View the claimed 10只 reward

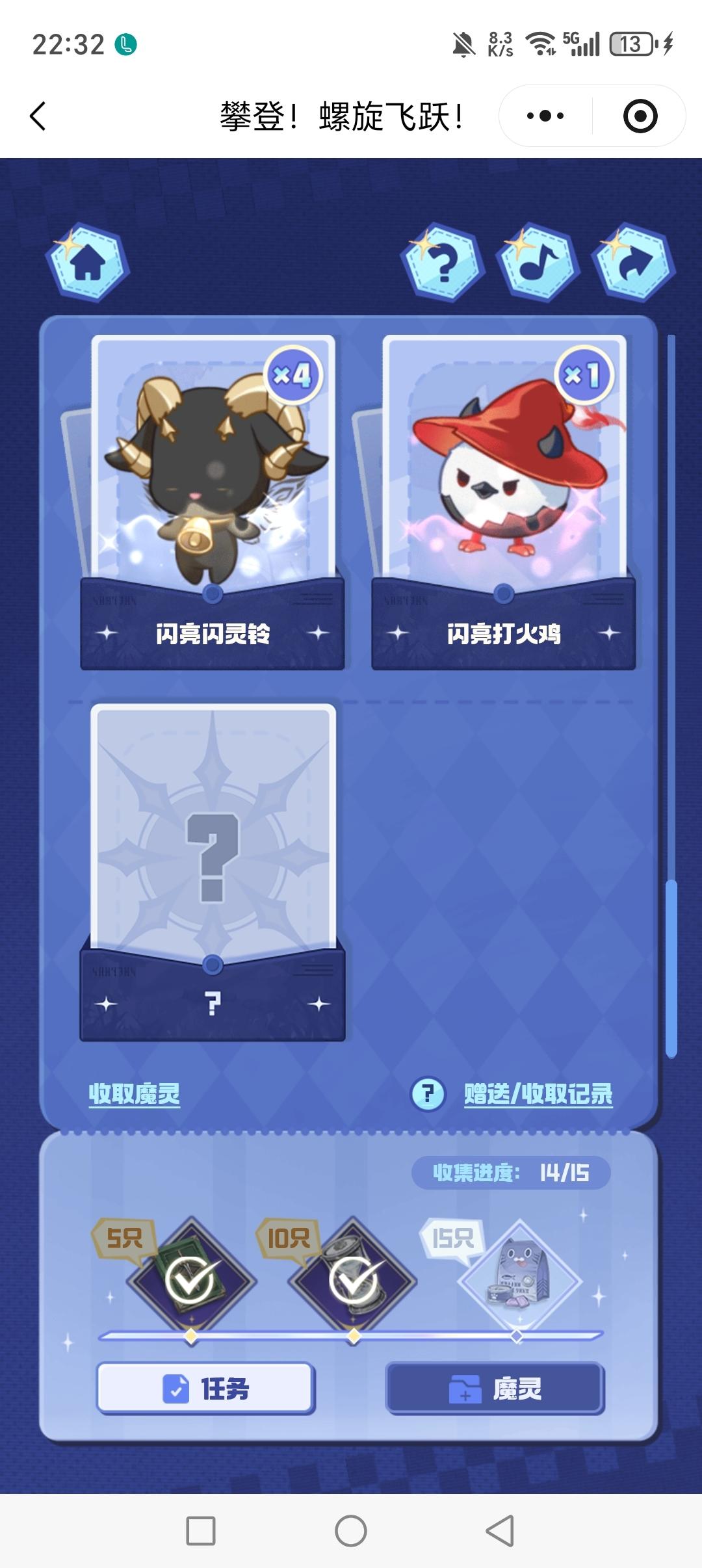pos(354,1279)
